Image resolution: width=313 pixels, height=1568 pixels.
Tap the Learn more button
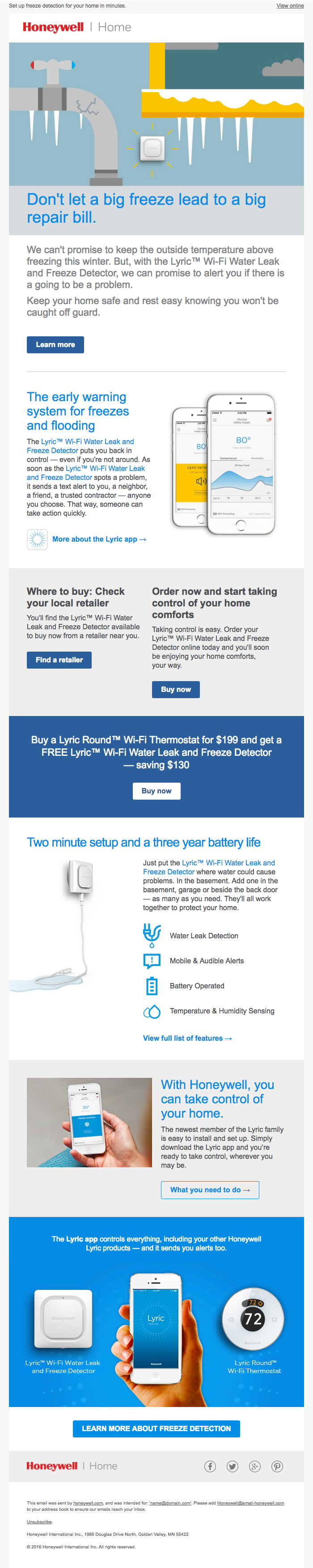55,344
